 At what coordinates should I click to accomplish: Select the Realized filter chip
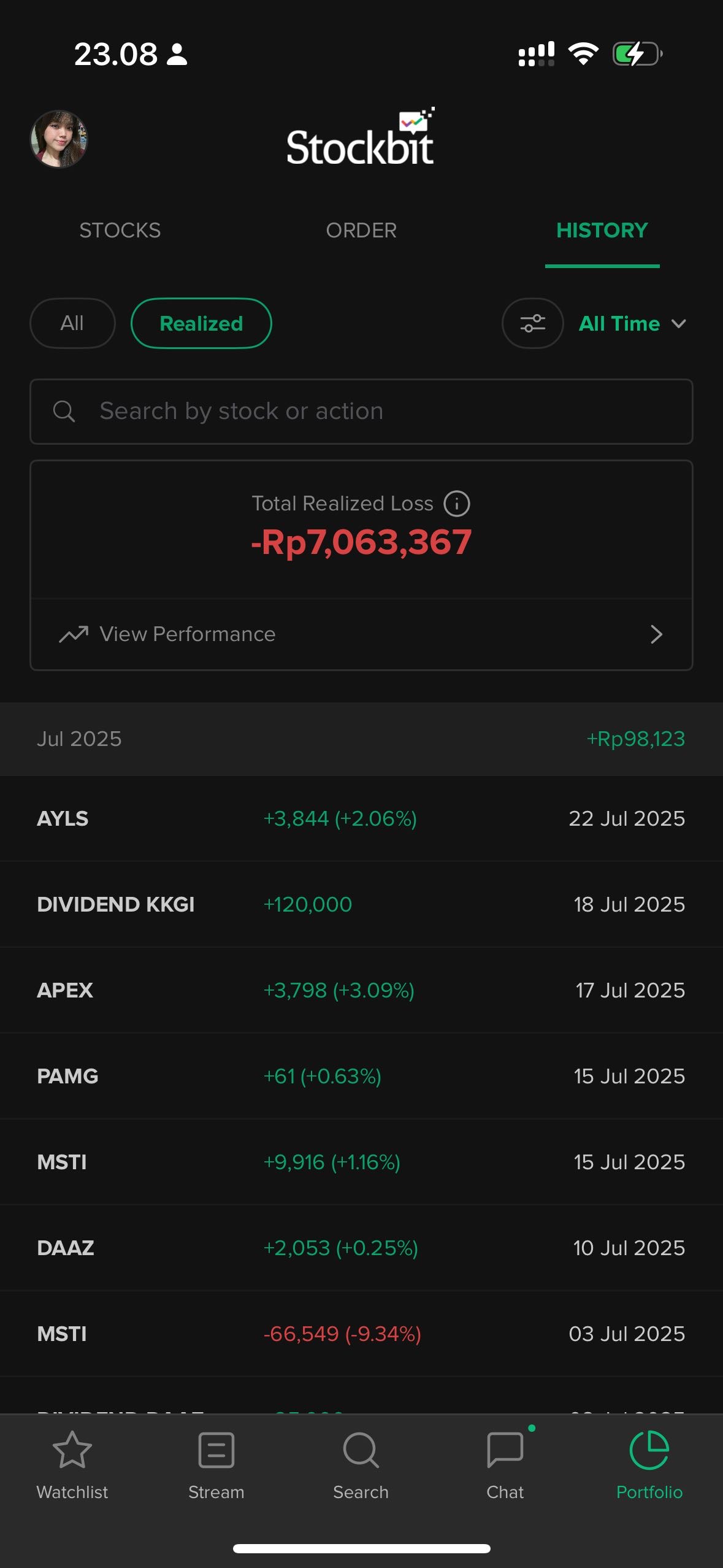tap(201, 323)
